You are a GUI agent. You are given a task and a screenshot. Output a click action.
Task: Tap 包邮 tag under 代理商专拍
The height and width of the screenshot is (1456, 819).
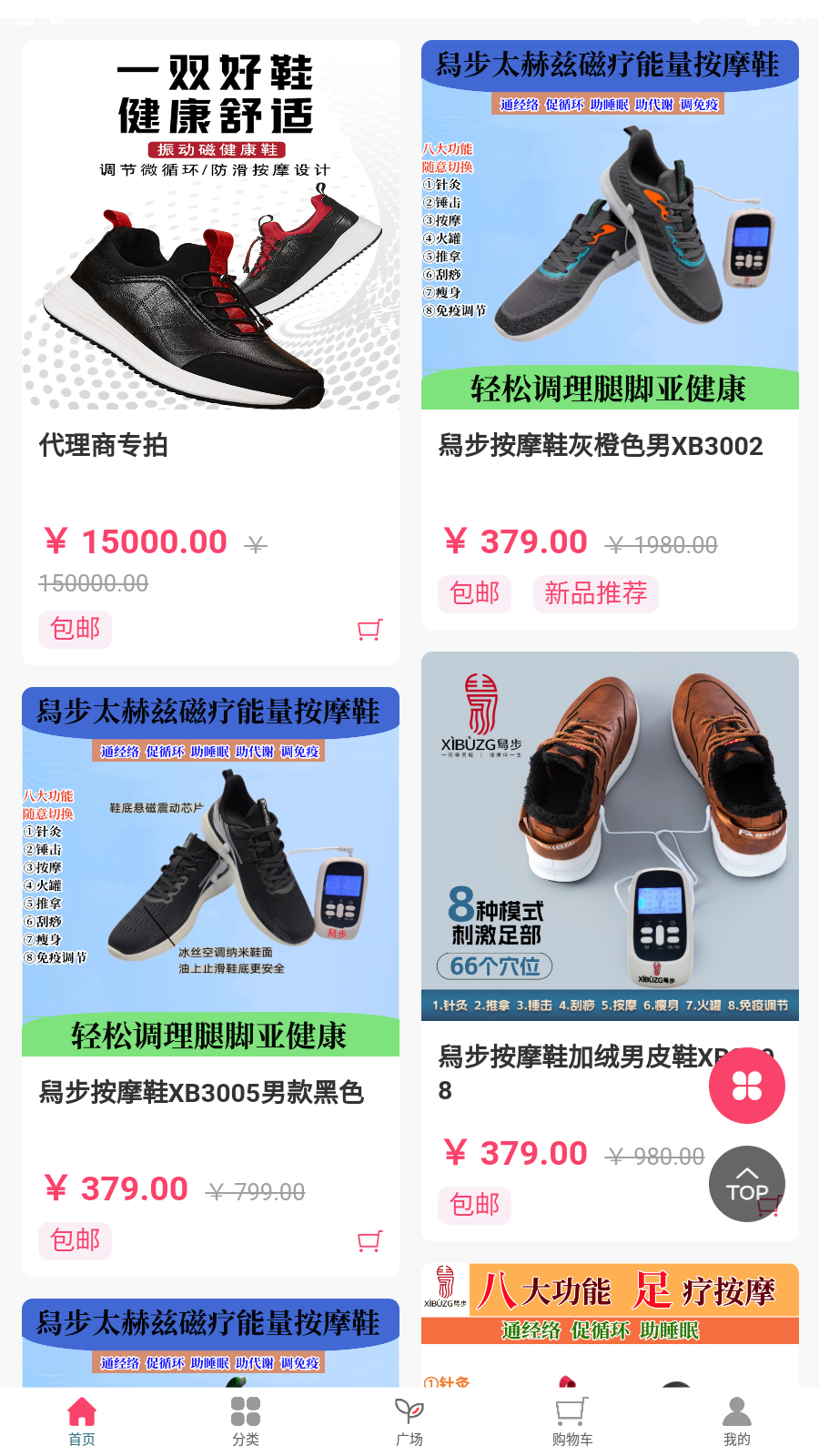click(x=74, y=629)
